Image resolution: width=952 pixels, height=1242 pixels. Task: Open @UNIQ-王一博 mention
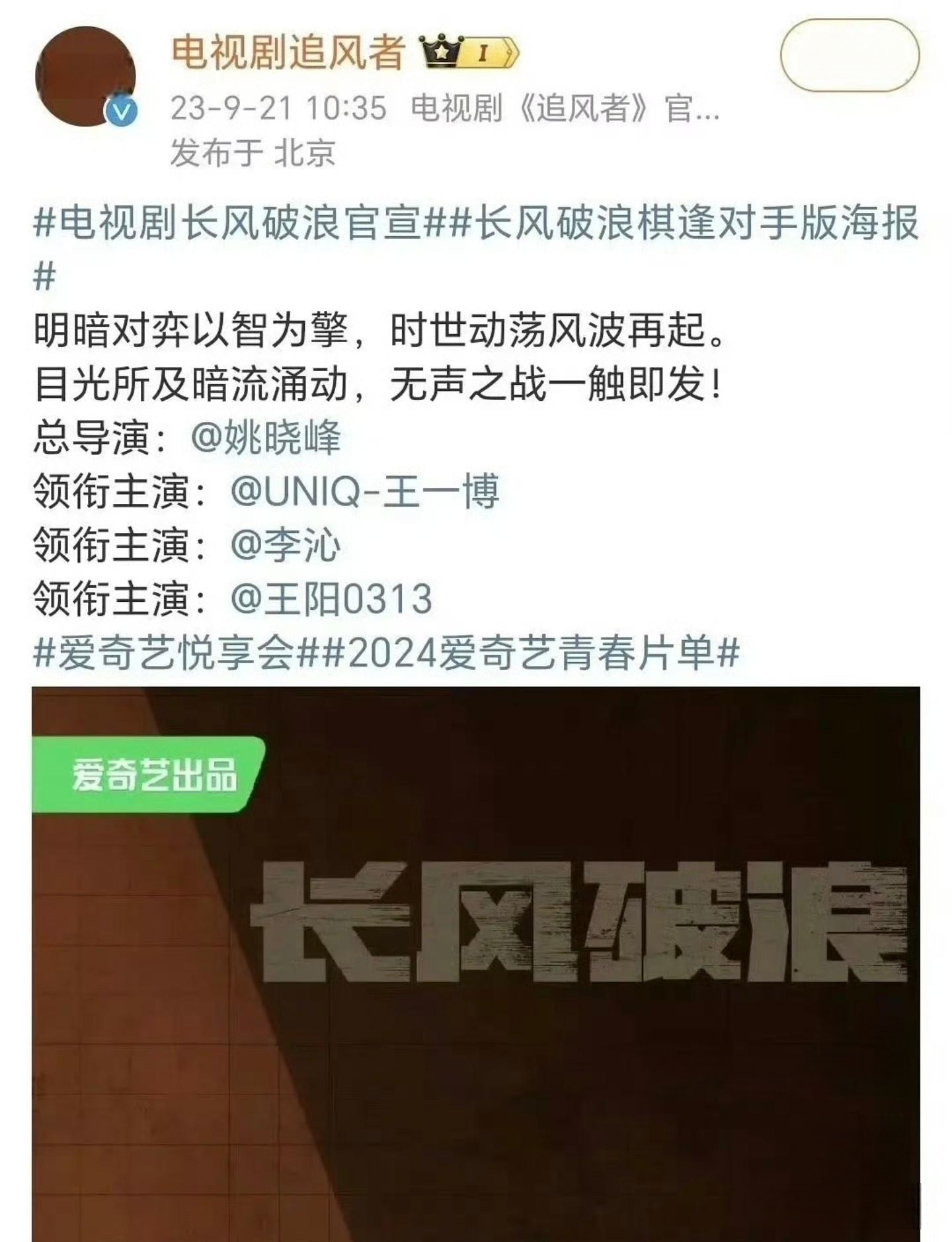[364, 491]
